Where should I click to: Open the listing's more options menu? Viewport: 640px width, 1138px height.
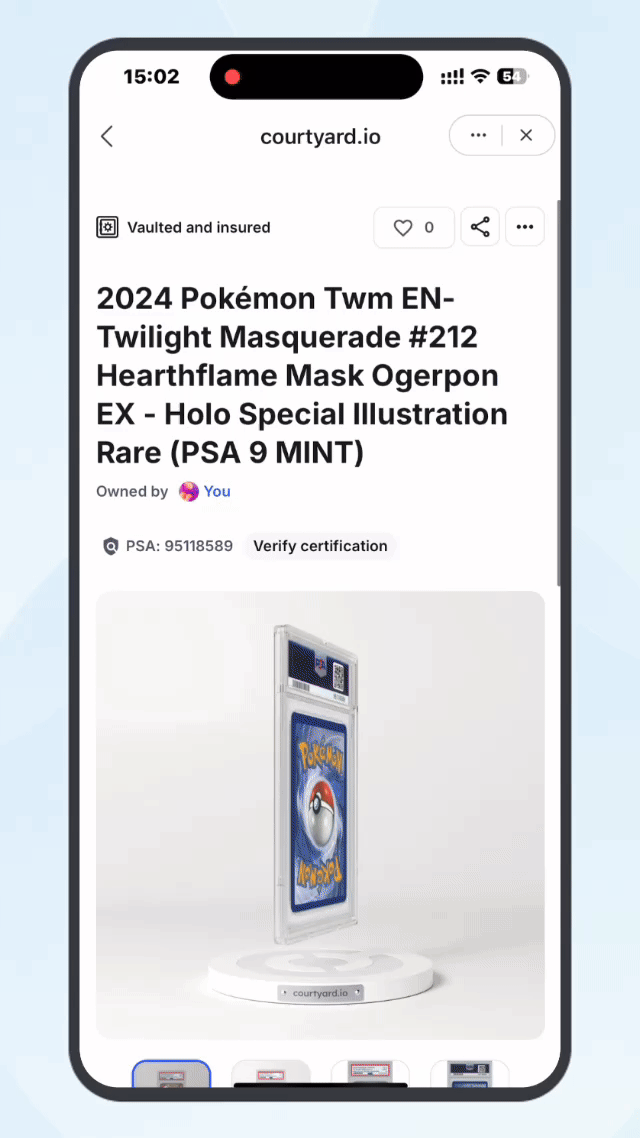click(525, 228)
